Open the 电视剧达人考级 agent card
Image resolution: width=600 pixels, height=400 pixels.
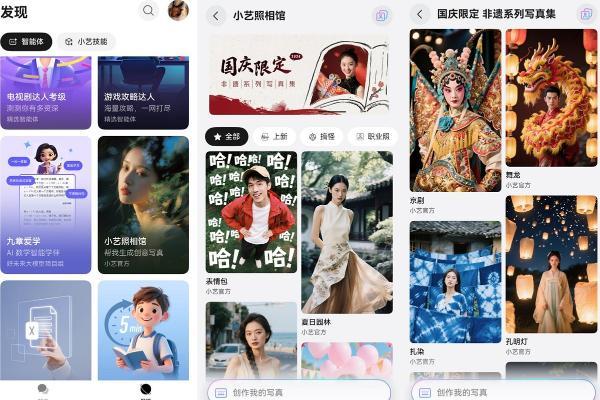coord(46,90)
